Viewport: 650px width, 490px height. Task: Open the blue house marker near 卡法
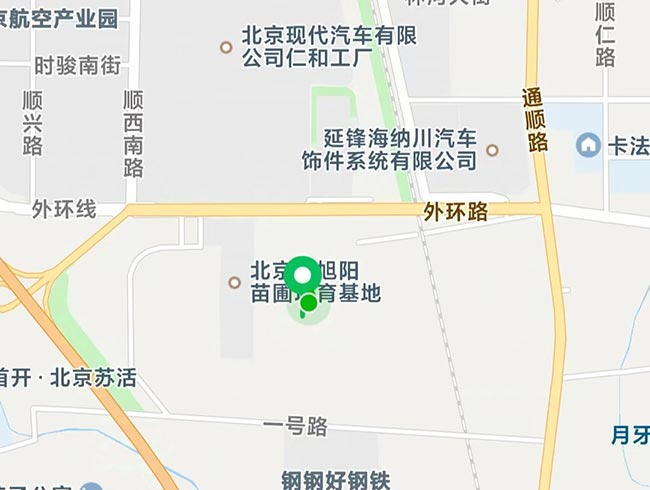(588, 146)
